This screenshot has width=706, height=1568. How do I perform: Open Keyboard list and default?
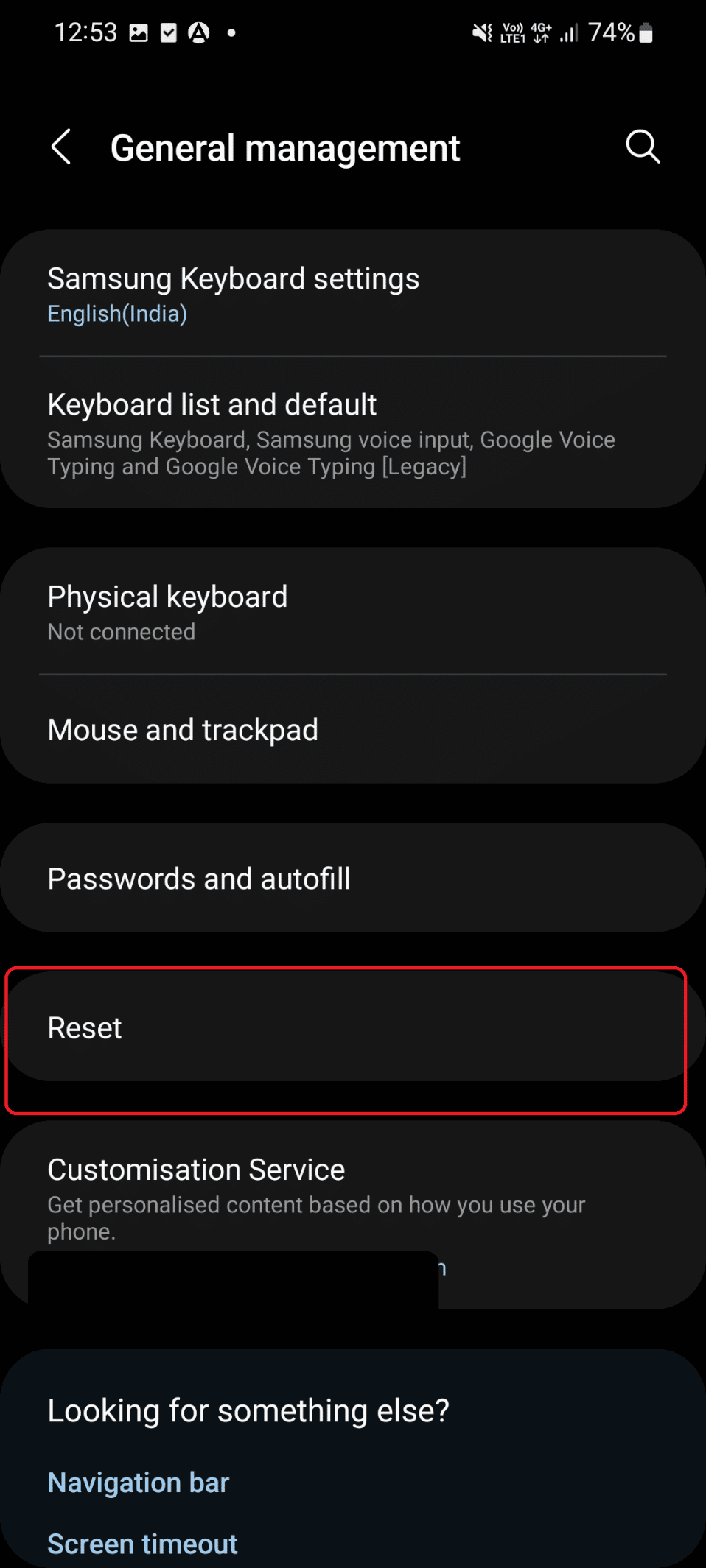pos(352,433)
